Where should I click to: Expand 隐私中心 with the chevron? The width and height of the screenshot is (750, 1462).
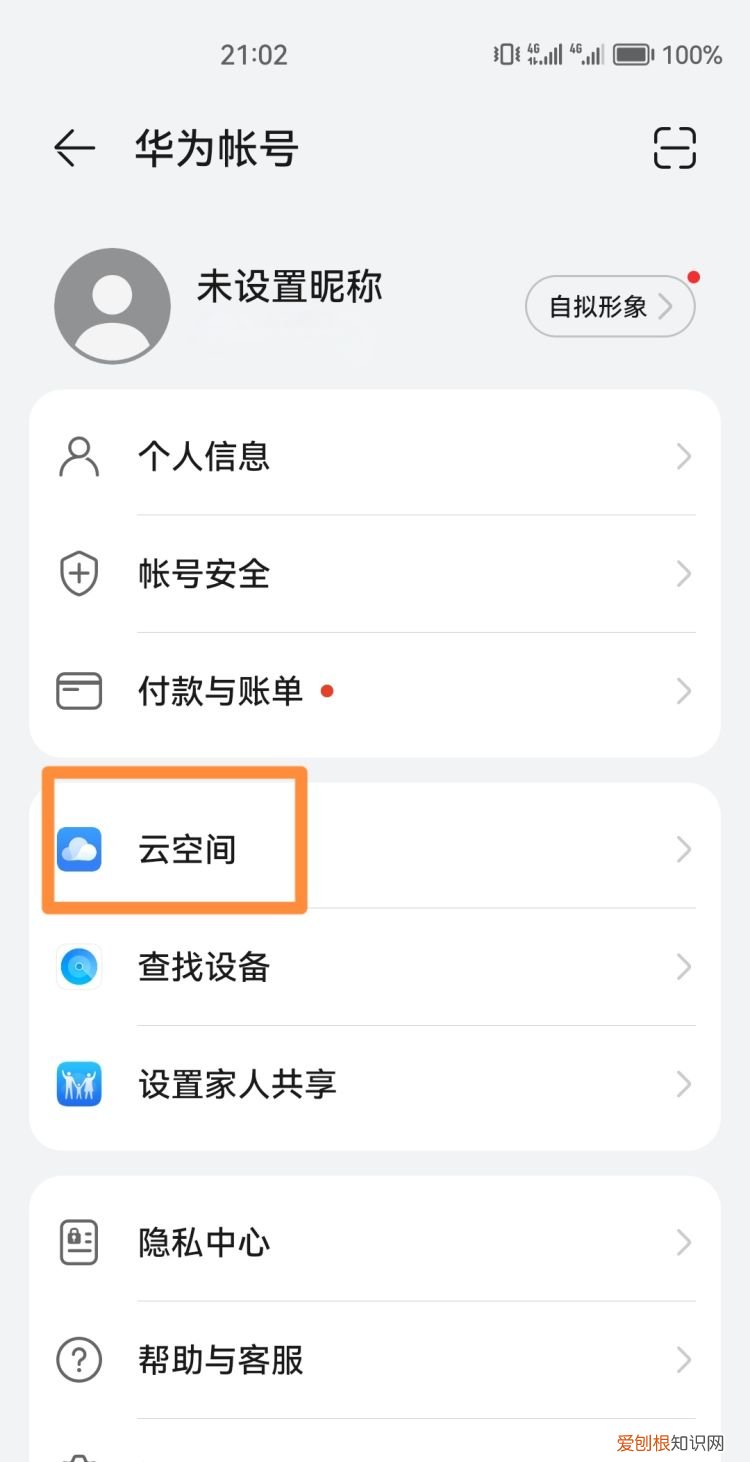683,1242
